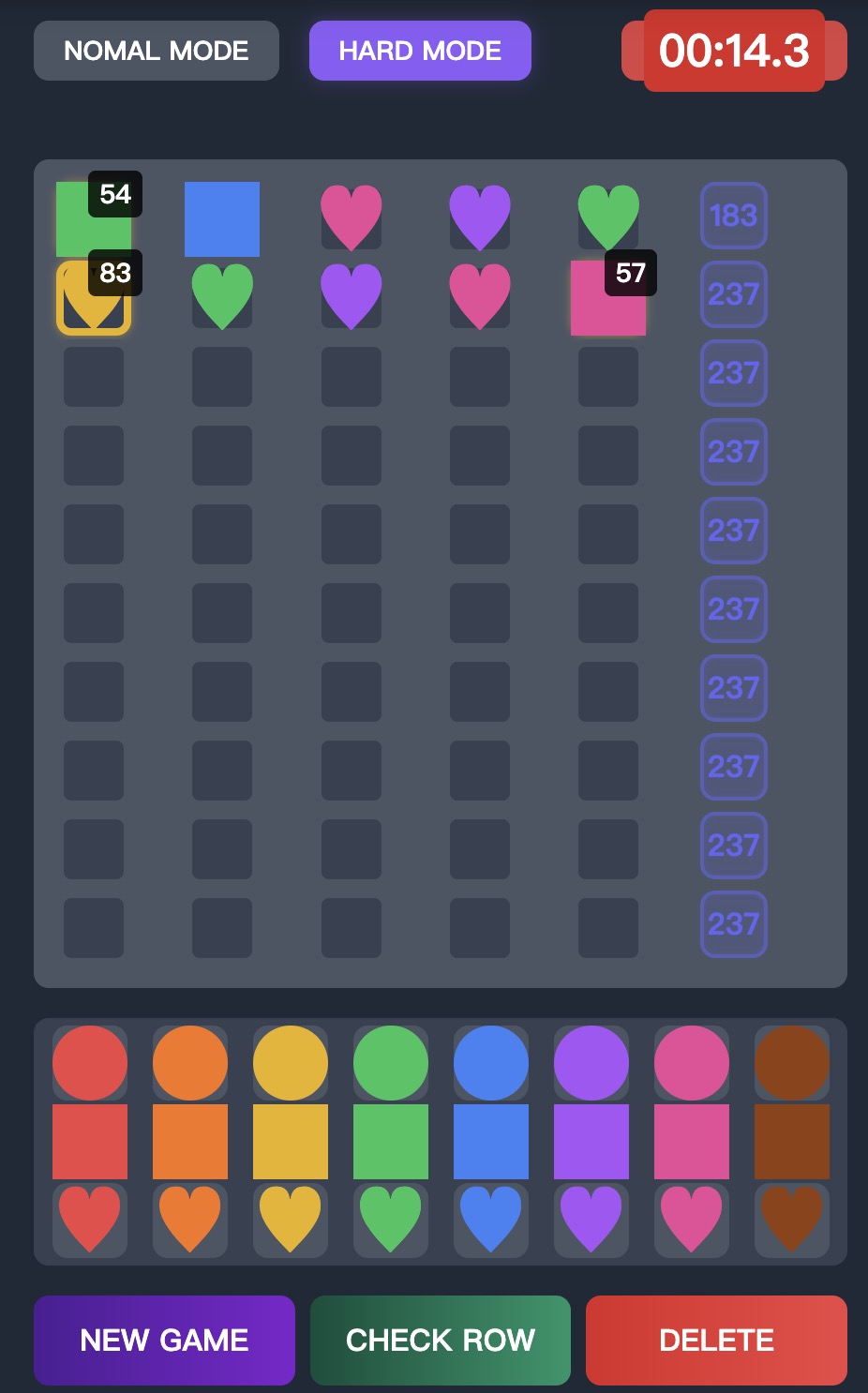Select the yellow square piece

click(x=291, y=1142)
